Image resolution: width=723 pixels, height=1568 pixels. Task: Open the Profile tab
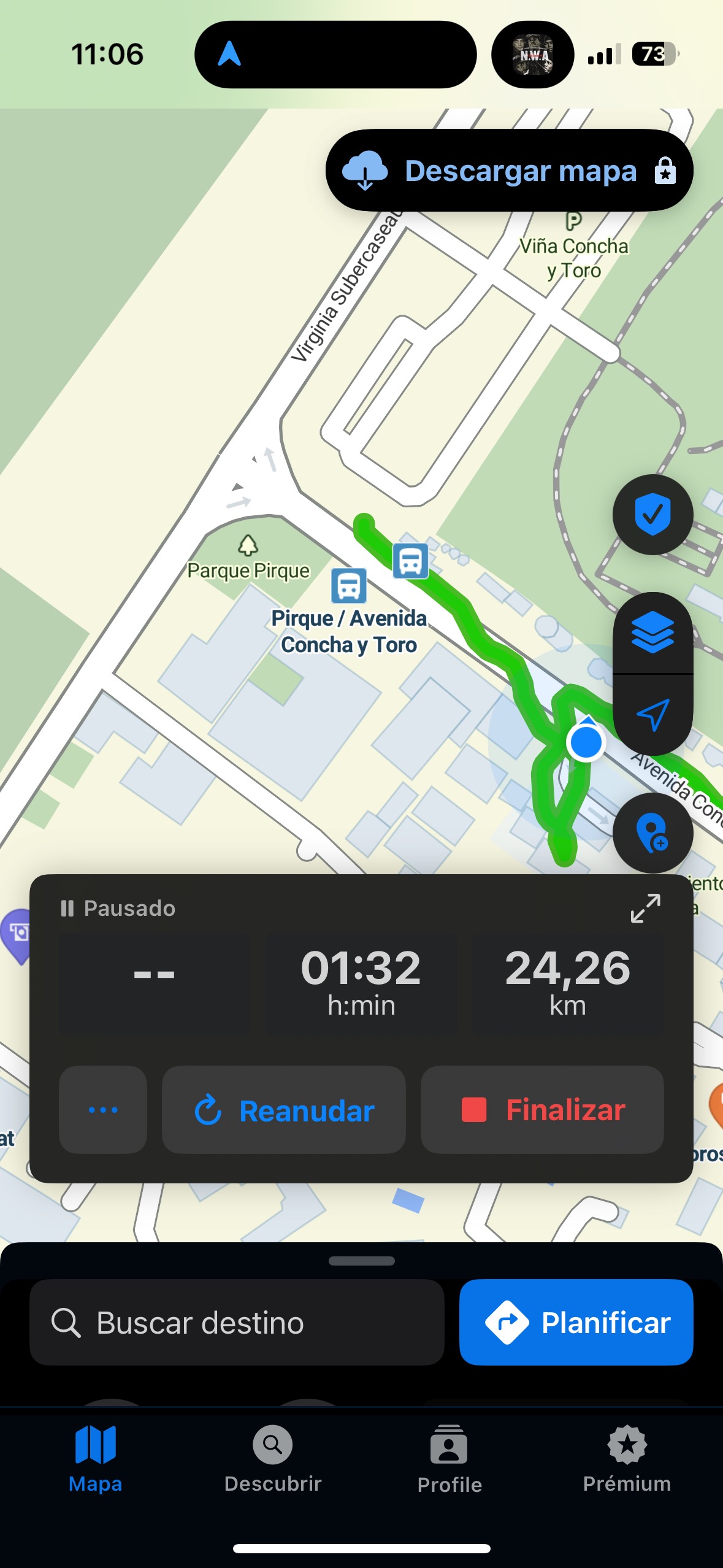pos(449,1459)
